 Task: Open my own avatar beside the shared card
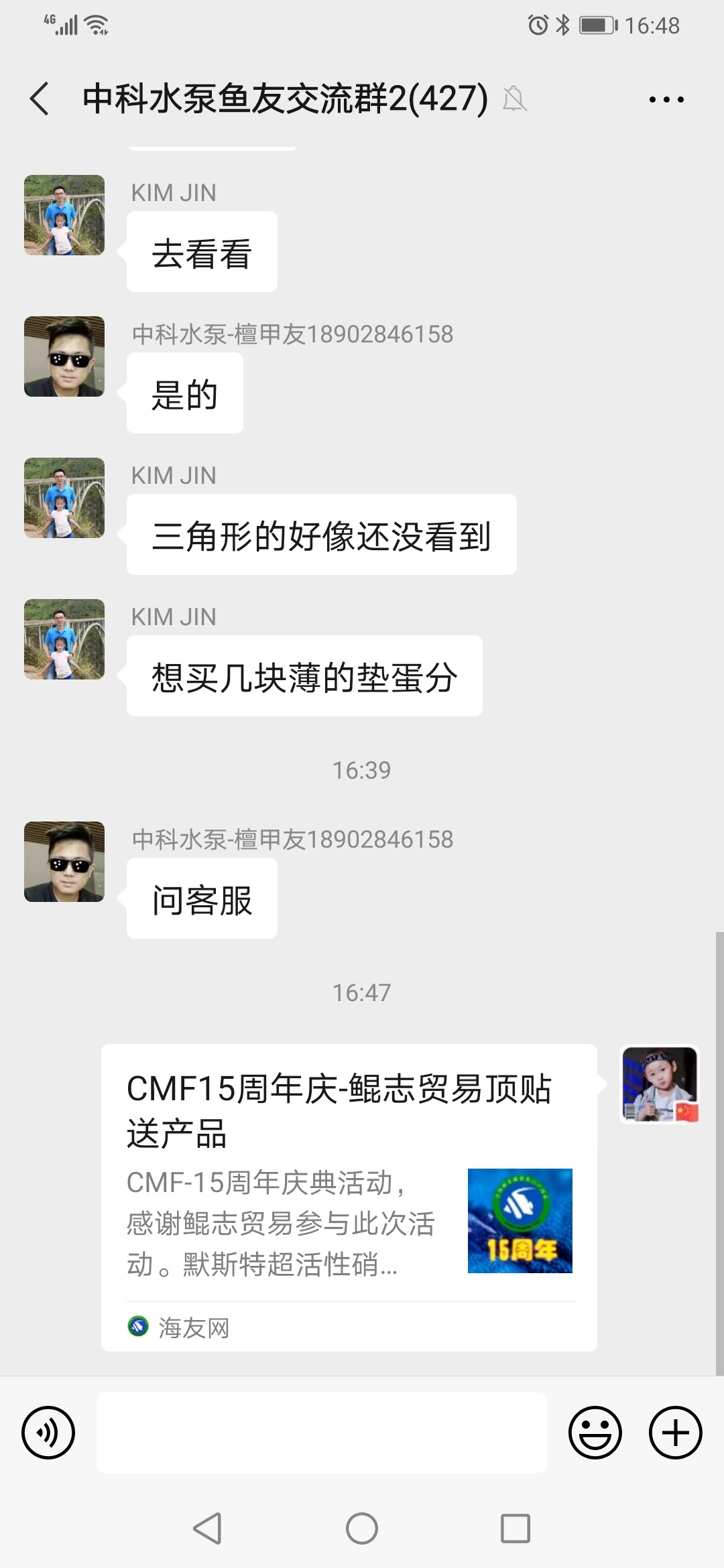coord(660,1084)
